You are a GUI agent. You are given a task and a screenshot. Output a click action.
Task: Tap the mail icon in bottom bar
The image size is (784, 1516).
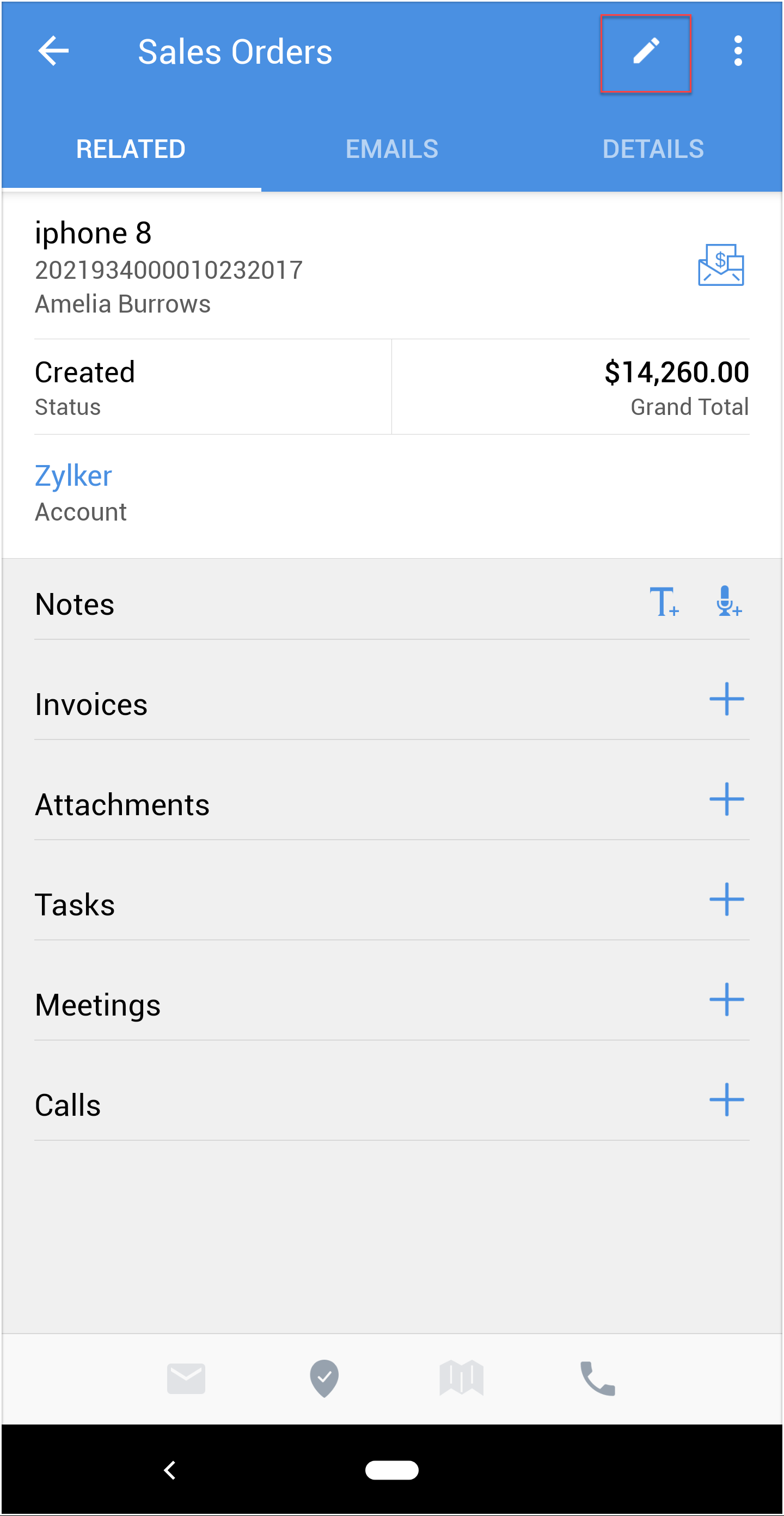pyautogui.click(x=186, y=1378)
